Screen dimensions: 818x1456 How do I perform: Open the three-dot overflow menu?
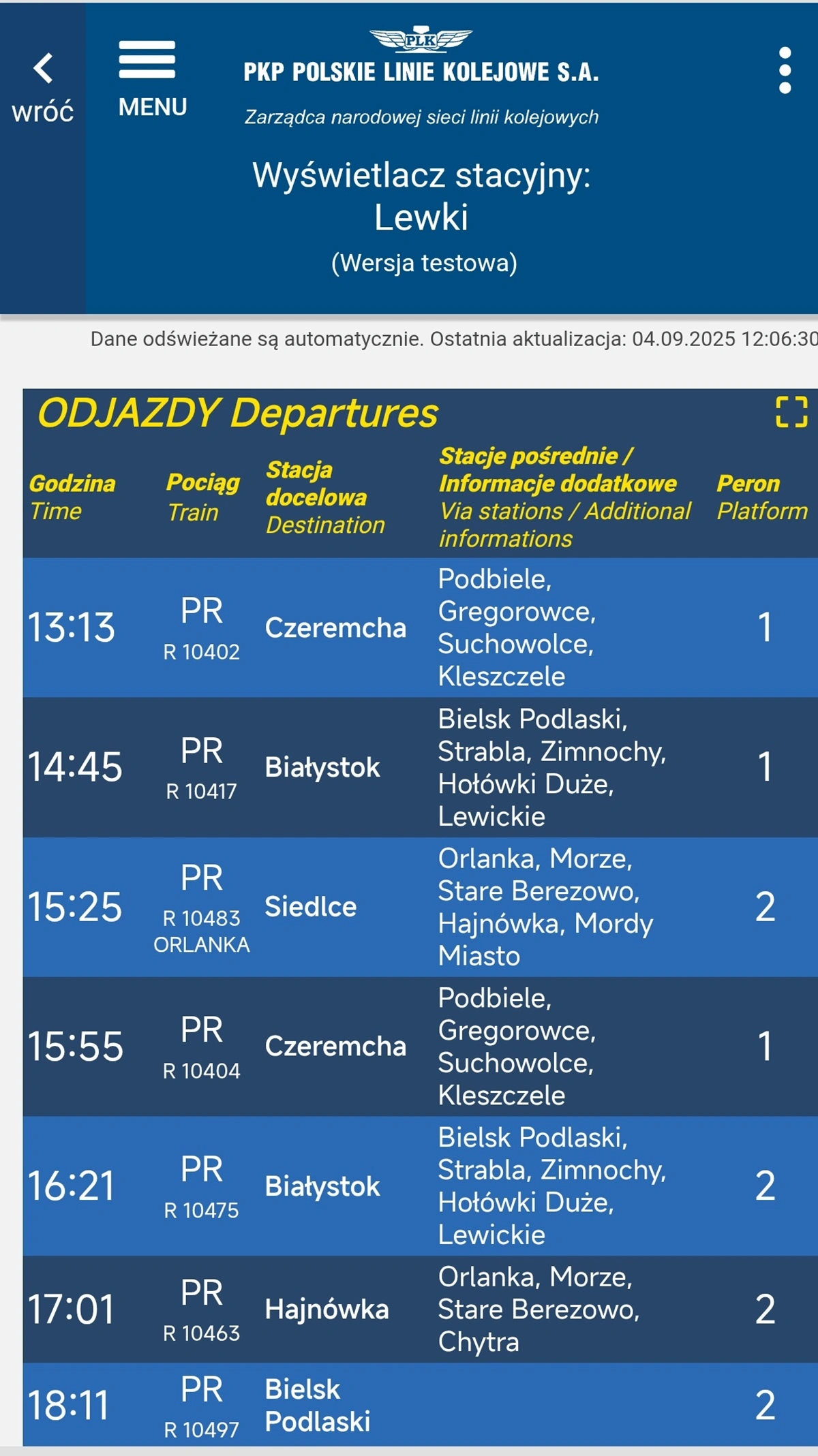click(785, 70)
